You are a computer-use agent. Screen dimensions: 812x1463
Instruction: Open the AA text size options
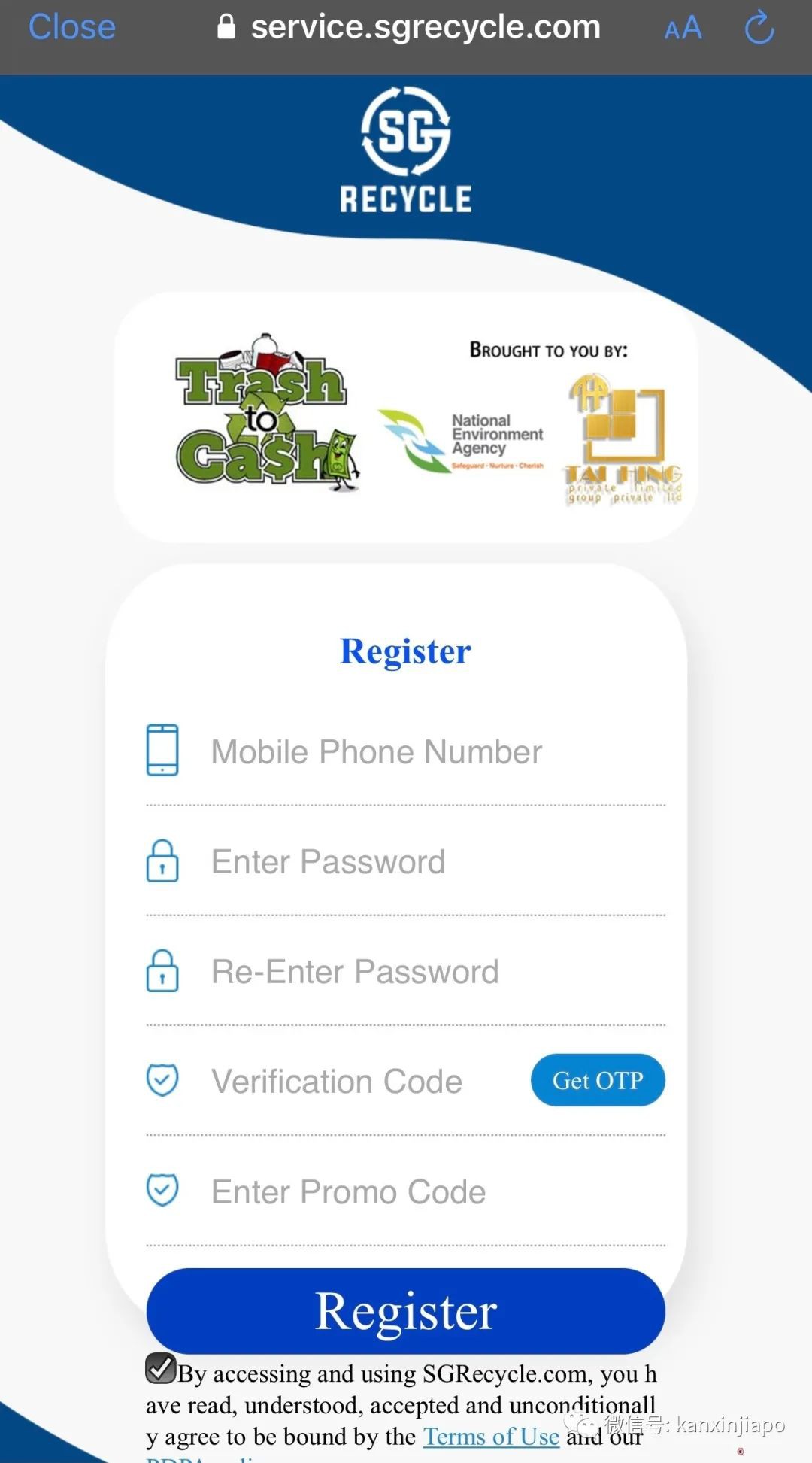point(683,29)
